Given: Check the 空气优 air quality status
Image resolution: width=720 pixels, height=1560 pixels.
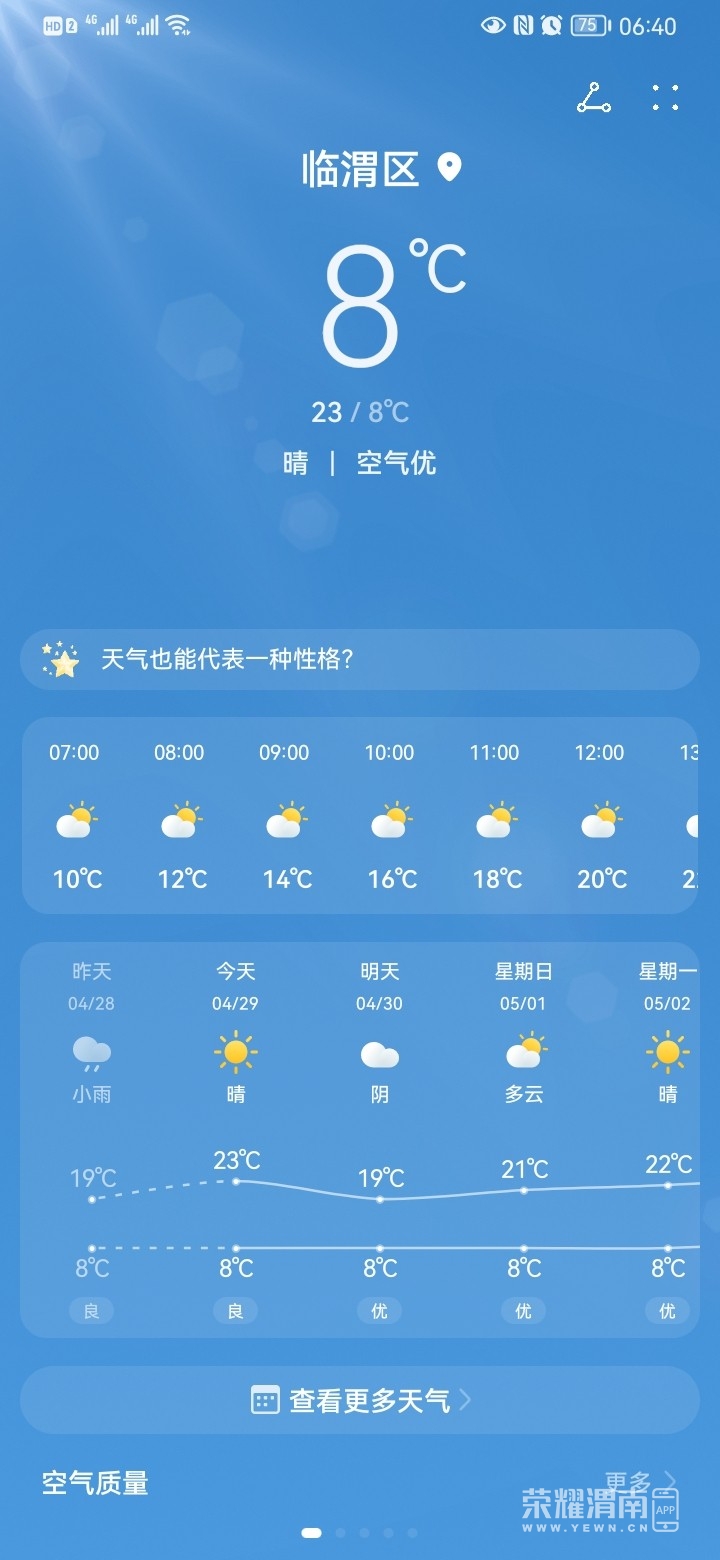Looking at the screenshot, I should coord(397,463).
